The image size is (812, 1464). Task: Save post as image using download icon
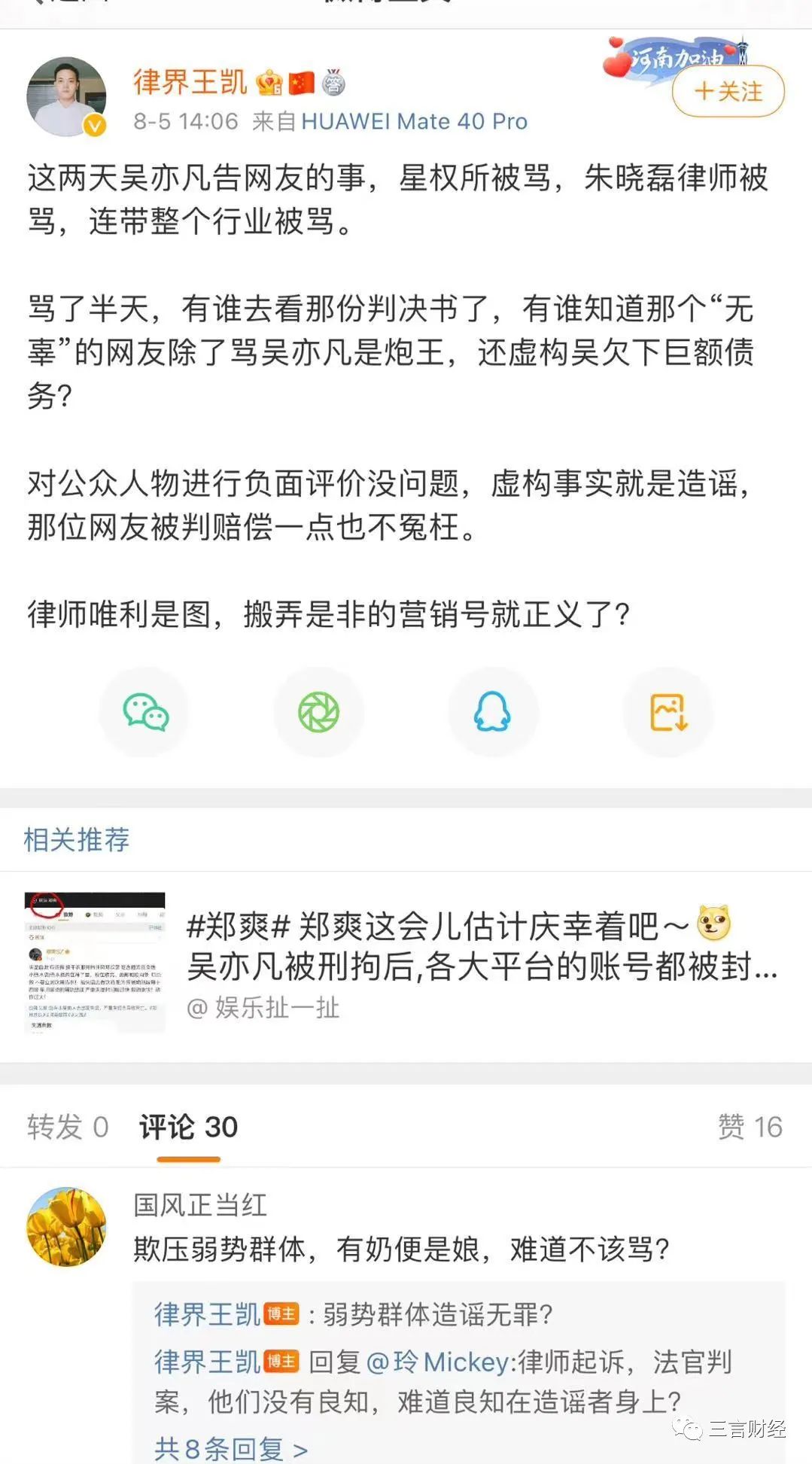pyautogui.click(x=667, y=711)
